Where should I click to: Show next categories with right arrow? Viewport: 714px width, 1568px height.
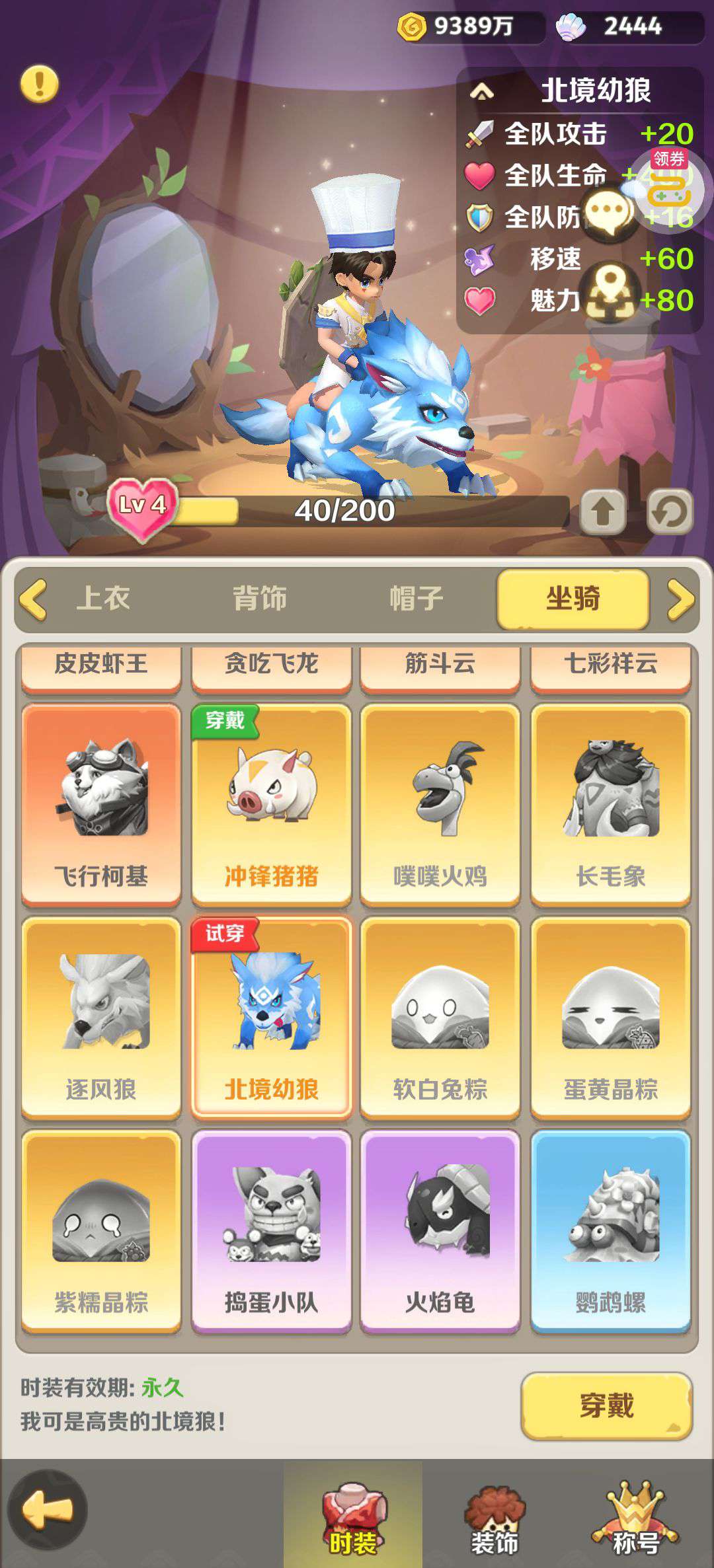(680, 599)
